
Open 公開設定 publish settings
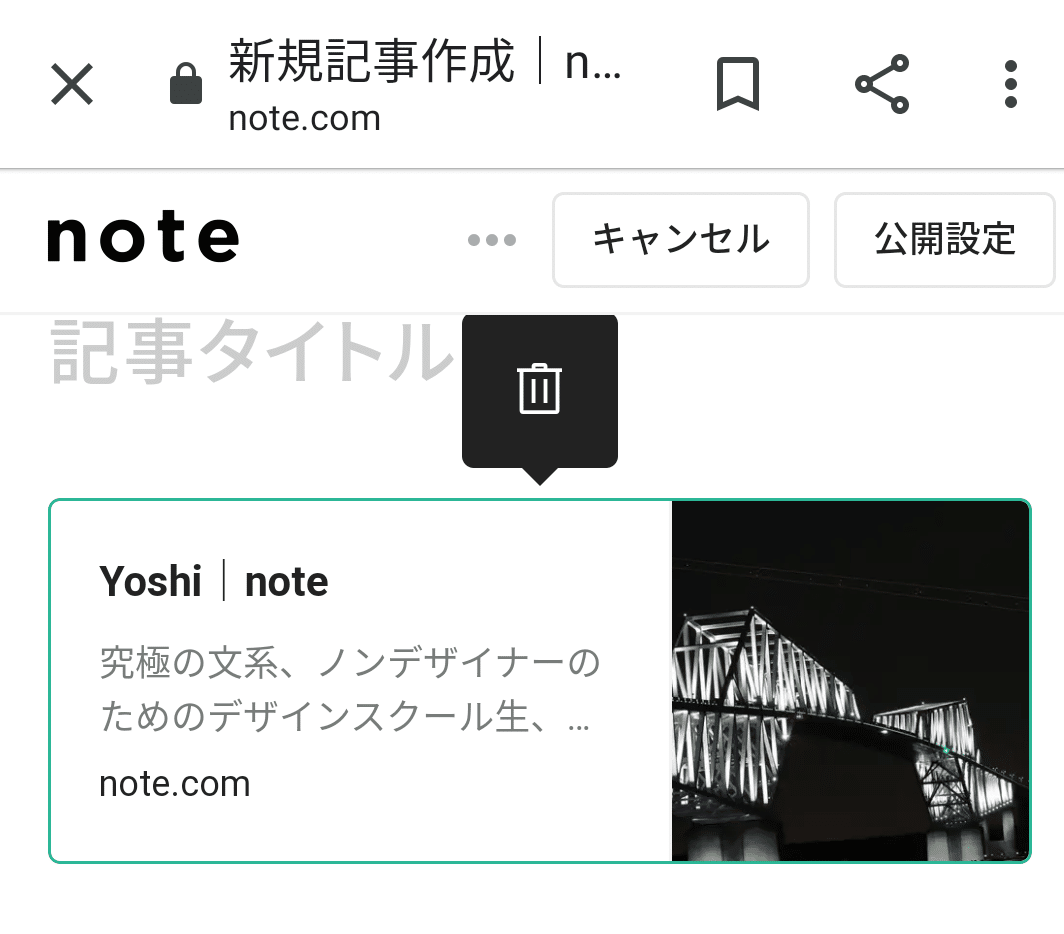pyautogui.click(x=944, y=240)
